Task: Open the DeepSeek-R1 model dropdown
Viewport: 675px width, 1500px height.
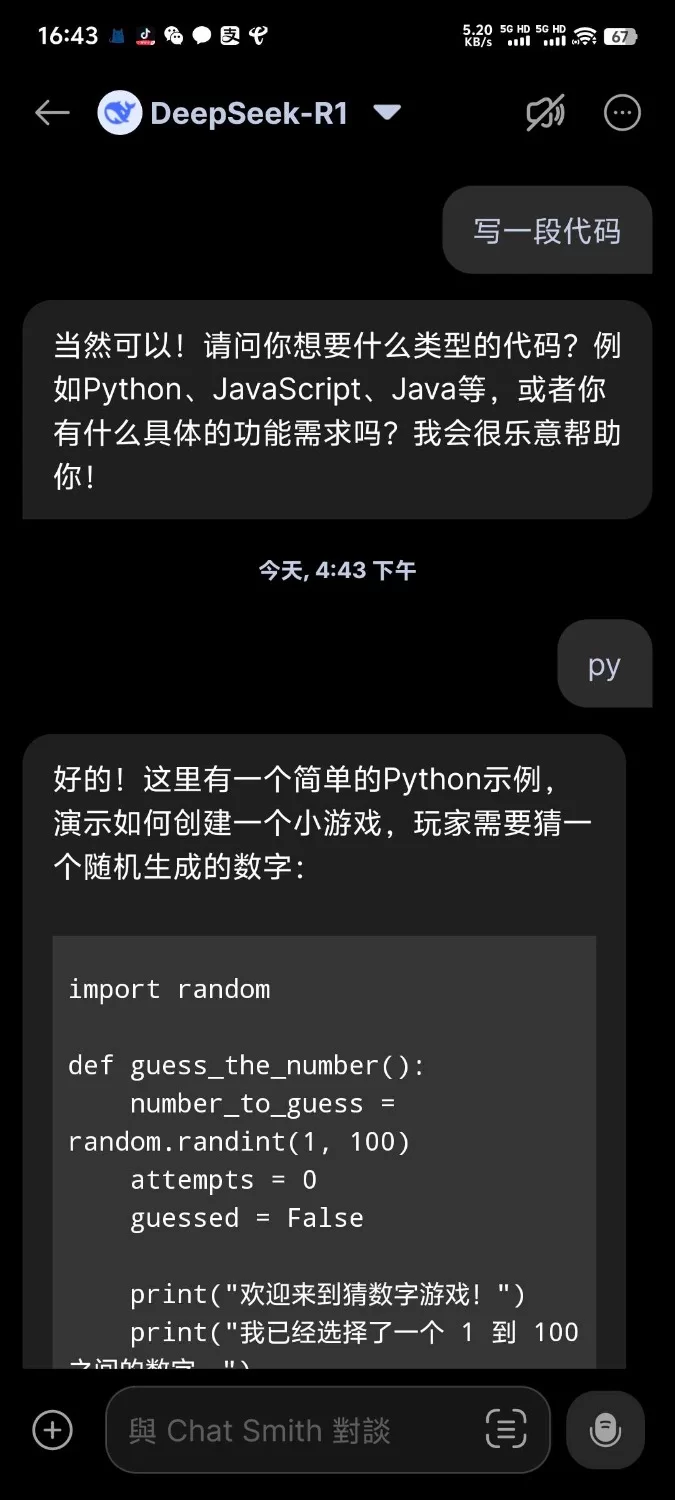Action: pos(386,113)
